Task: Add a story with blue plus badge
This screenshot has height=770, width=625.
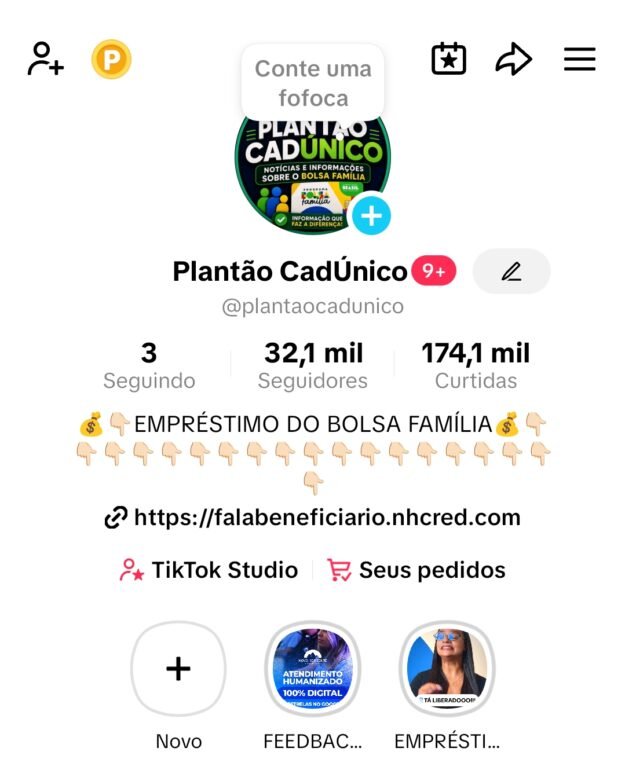Action: [x=371, y=216]
